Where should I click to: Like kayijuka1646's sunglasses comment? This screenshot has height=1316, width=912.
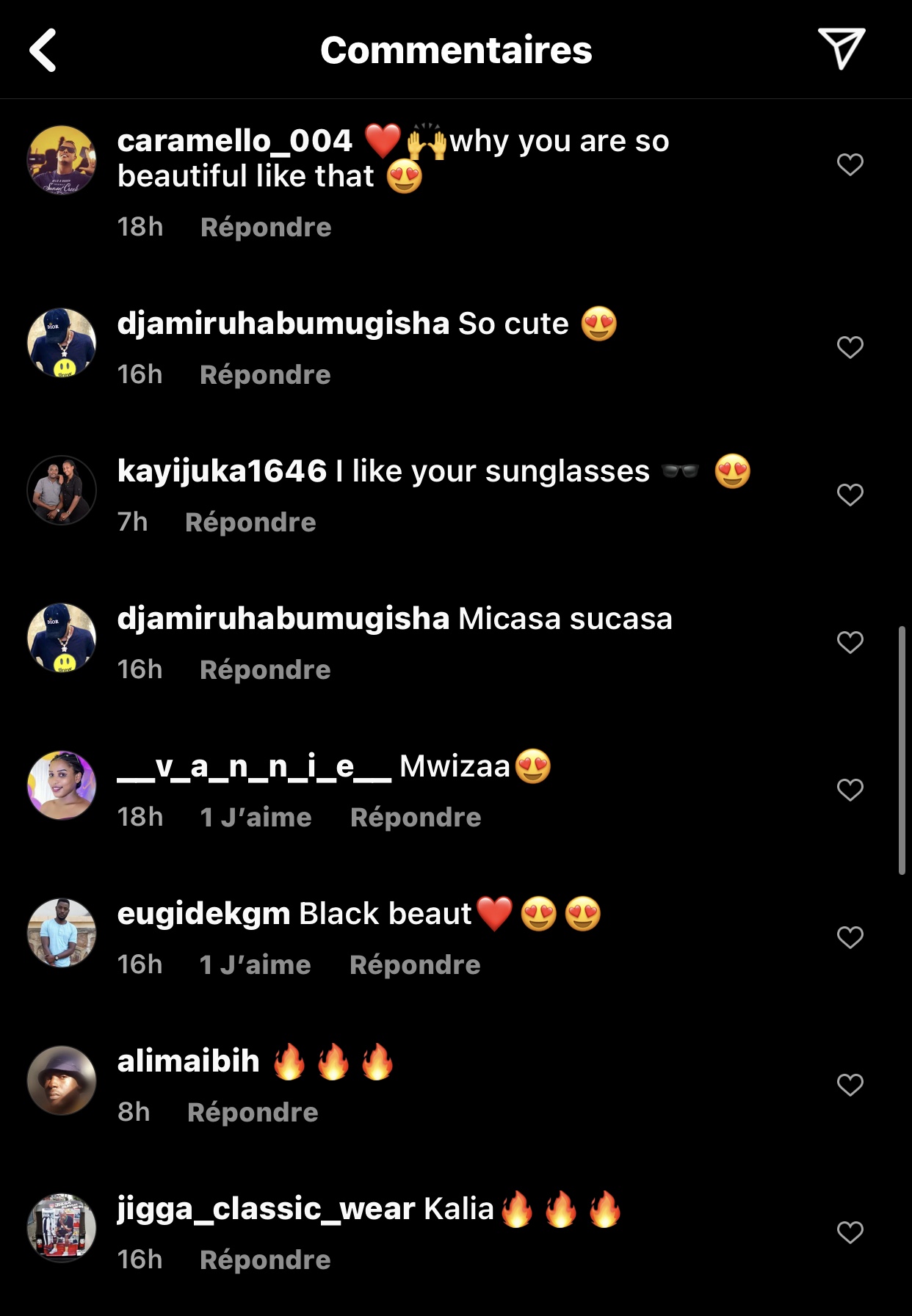850,495
